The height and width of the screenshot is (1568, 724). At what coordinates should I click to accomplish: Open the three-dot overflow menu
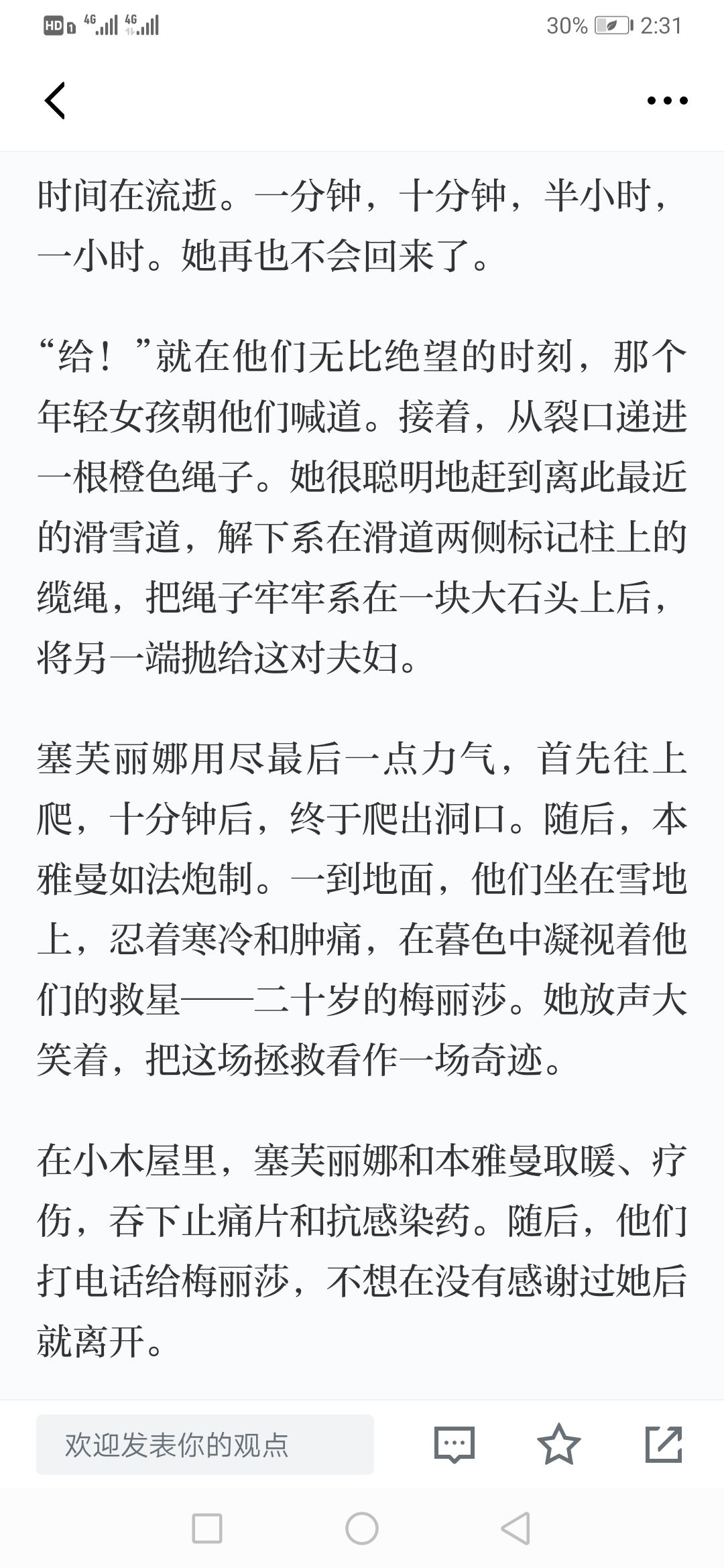click(667, 101)
